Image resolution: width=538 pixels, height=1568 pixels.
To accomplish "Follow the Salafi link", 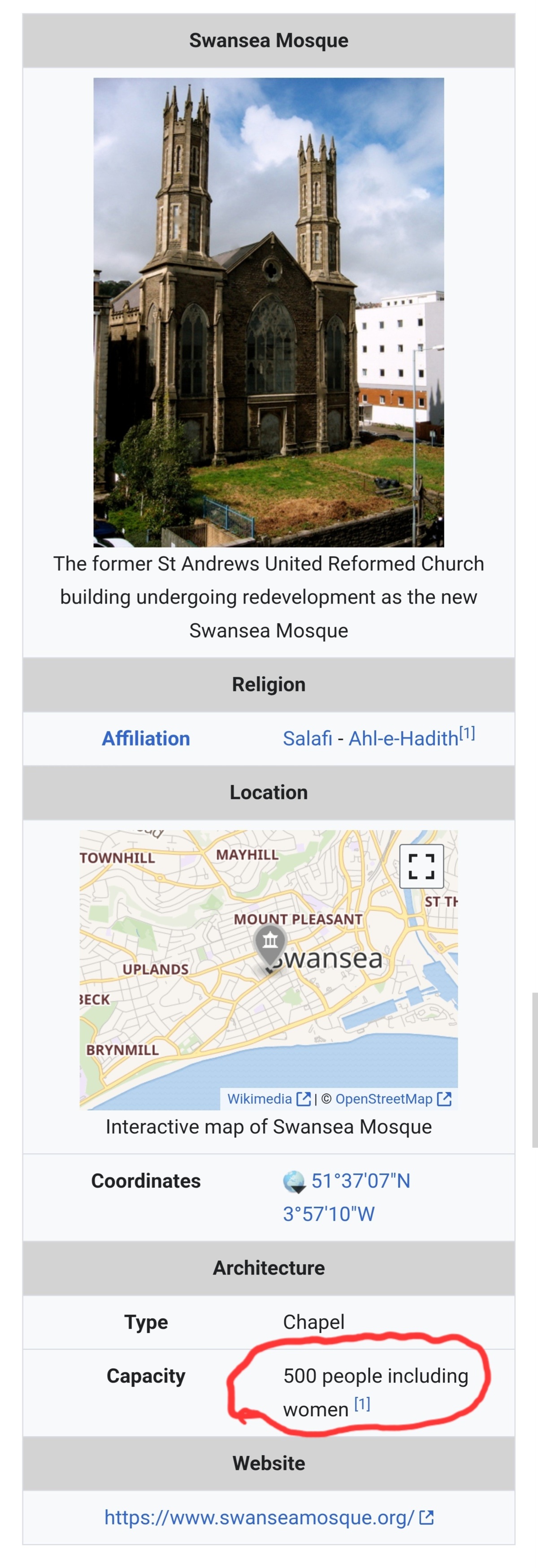I will point(307,738).
